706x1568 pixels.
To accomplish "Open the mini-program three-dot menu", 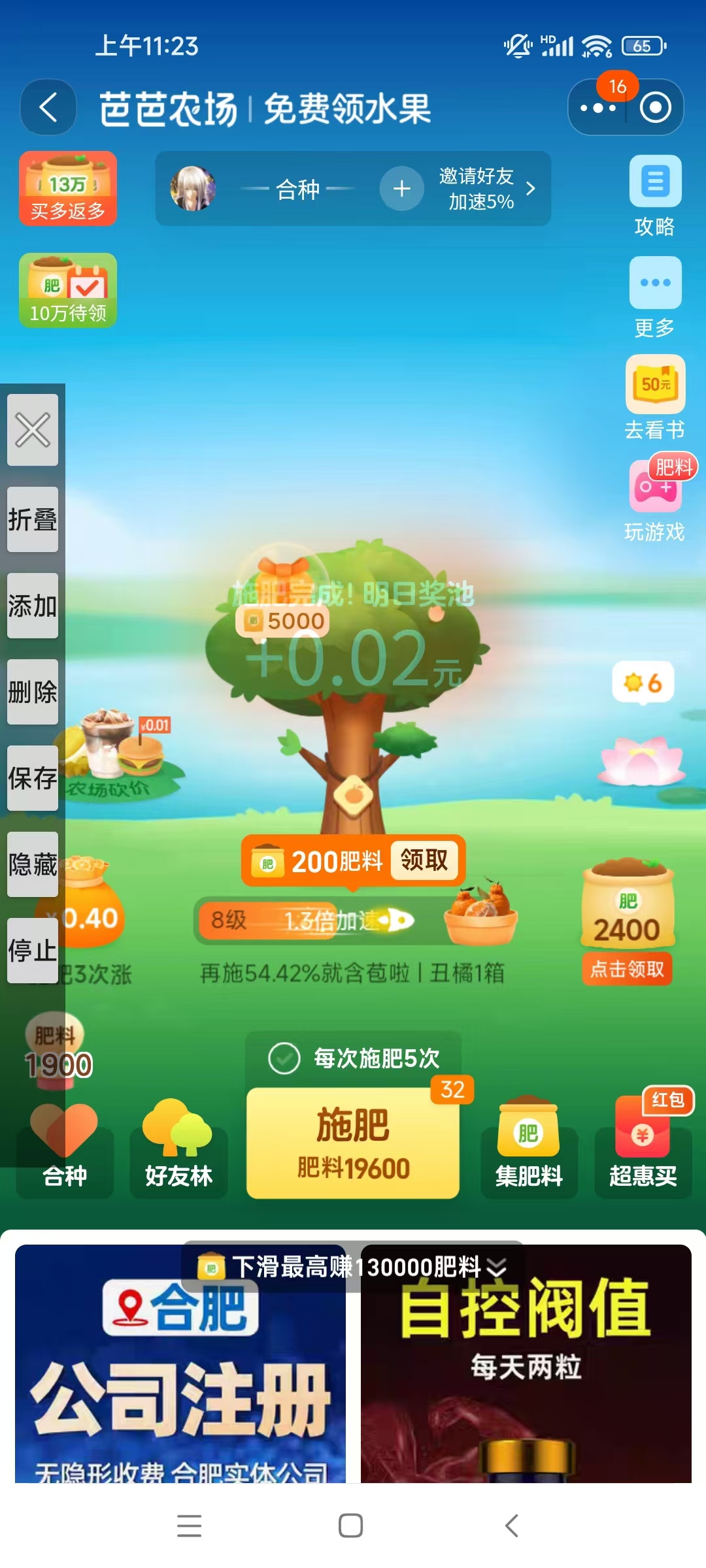I will (x=597, y=108).
